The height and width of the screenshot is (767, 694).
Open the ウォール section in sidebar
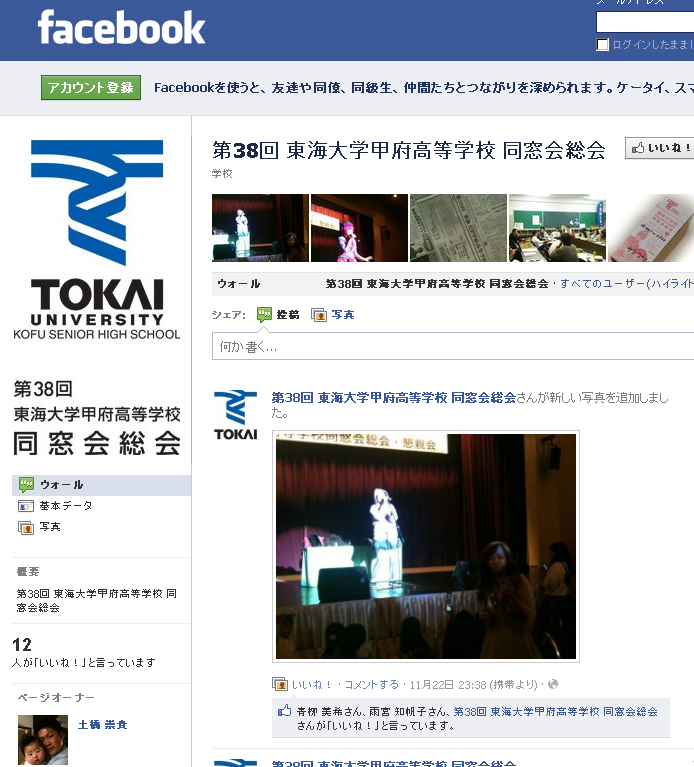pyautogui.click(x=61, y=485)
